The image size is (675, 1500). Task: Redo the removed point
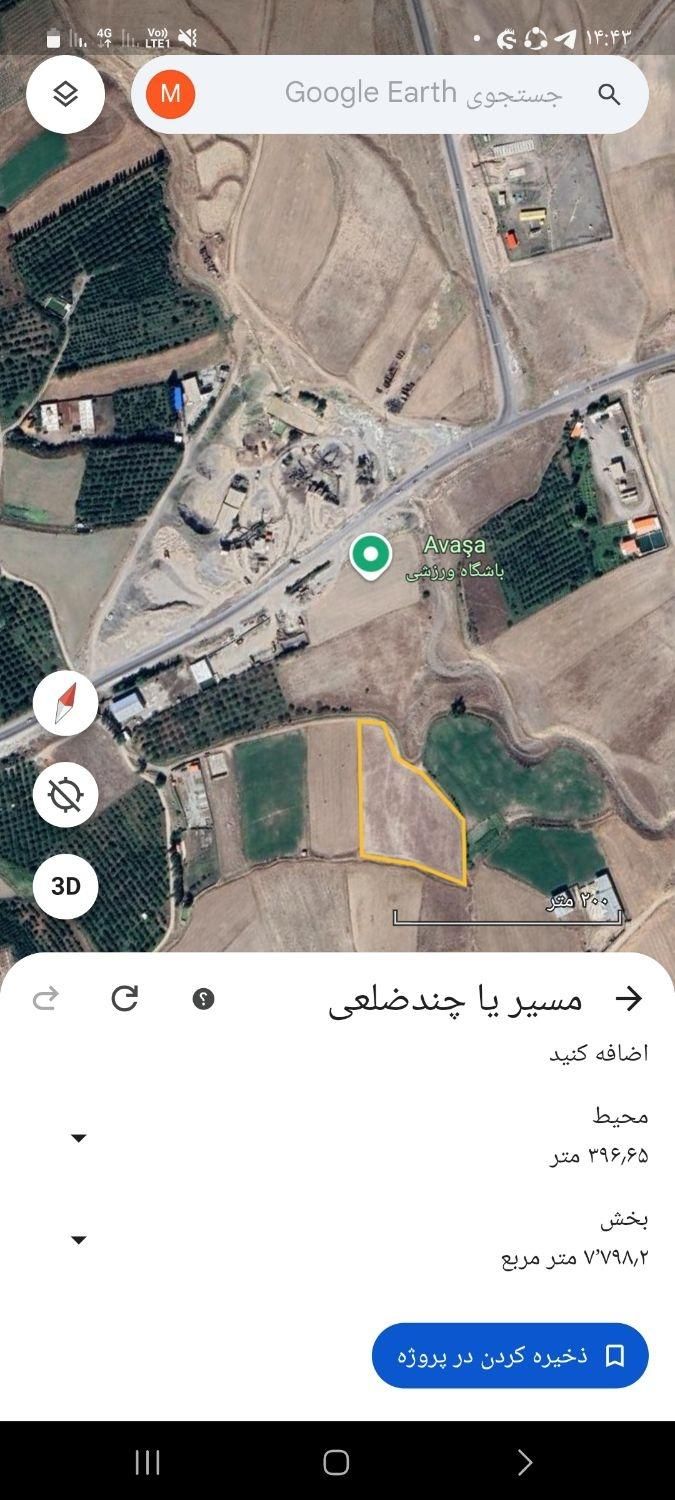pos(46,998)
